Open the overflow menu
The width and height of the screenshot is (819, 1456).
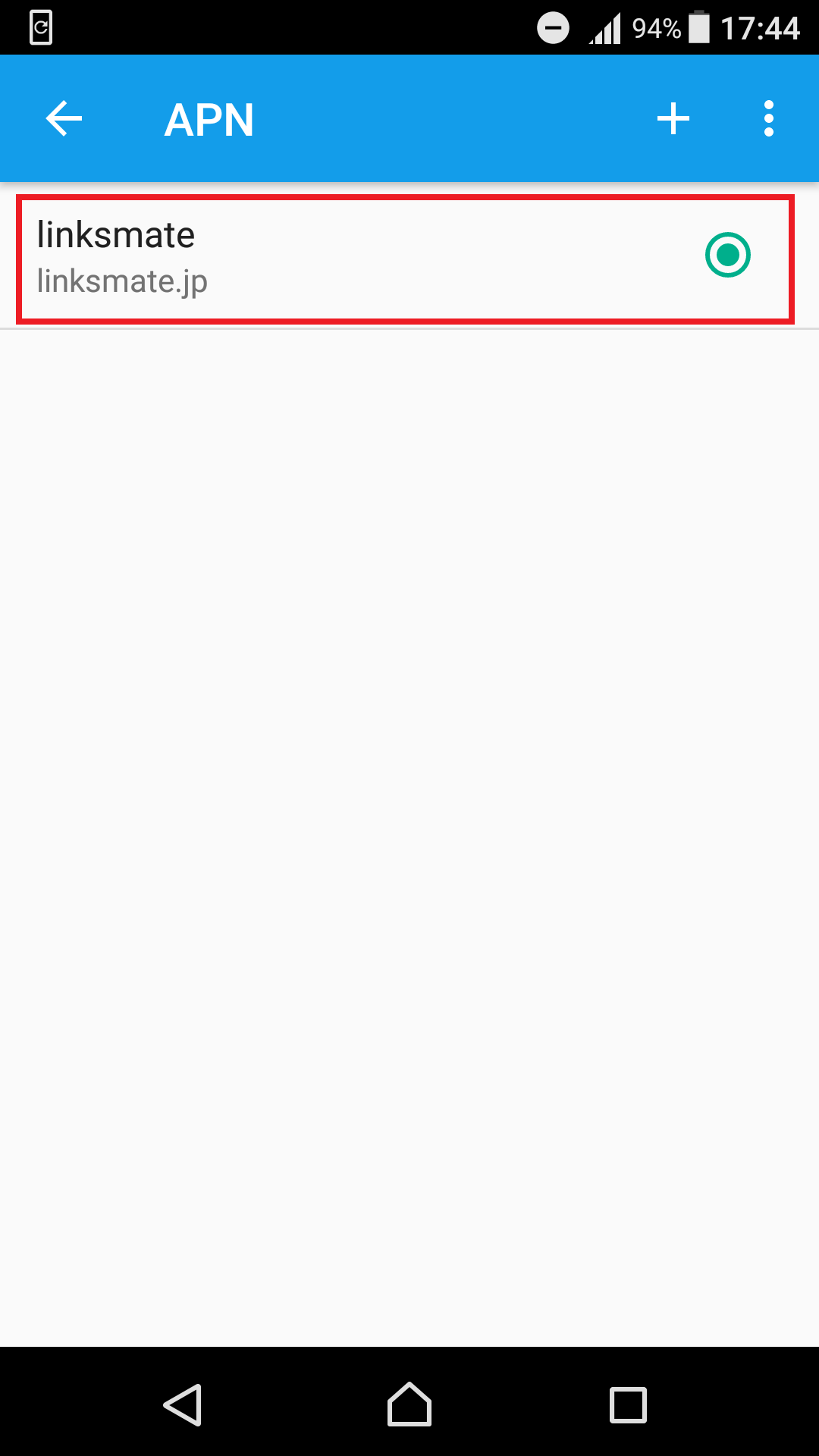(768, 119)
